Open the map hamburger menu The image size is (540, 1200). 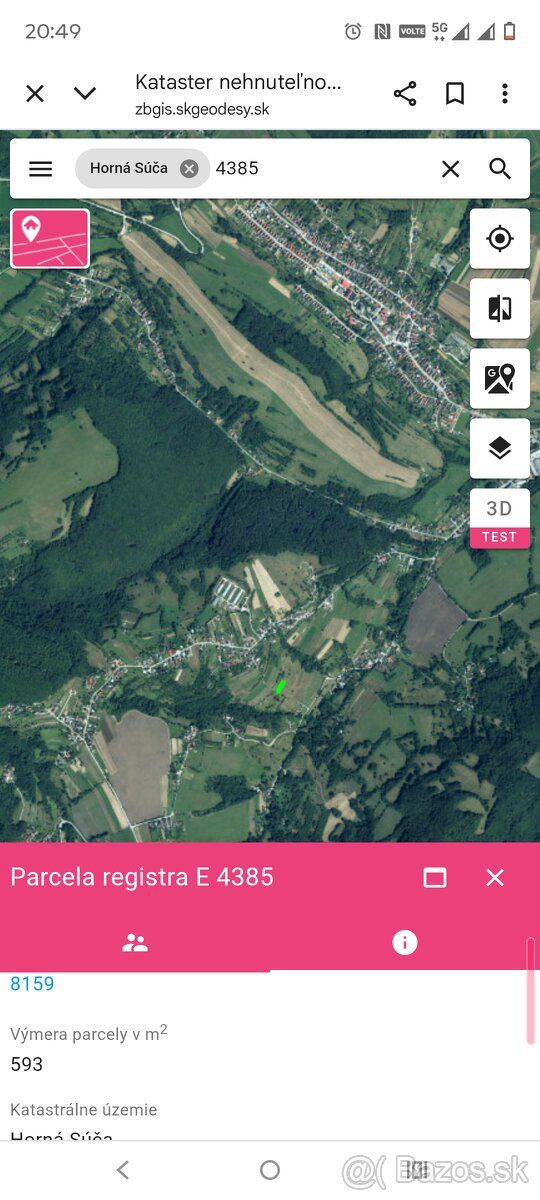pyautogui.click(x=40, y=169)
